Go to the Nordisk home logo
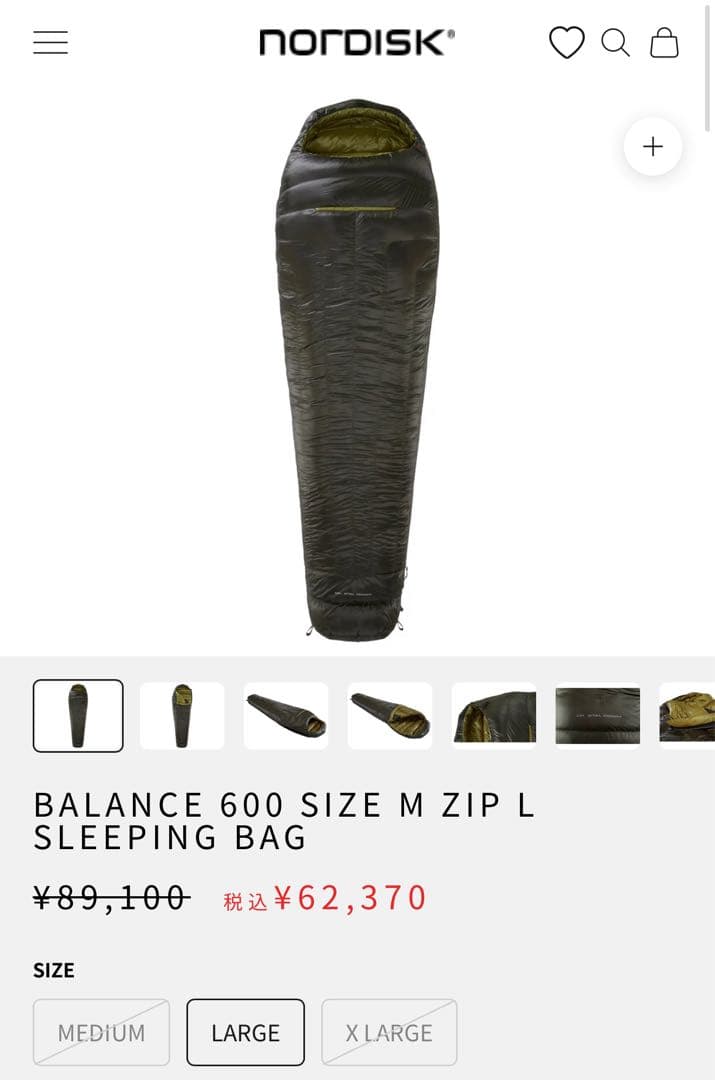This screenshot has width=715, height=1080. (x=357, y=42)
